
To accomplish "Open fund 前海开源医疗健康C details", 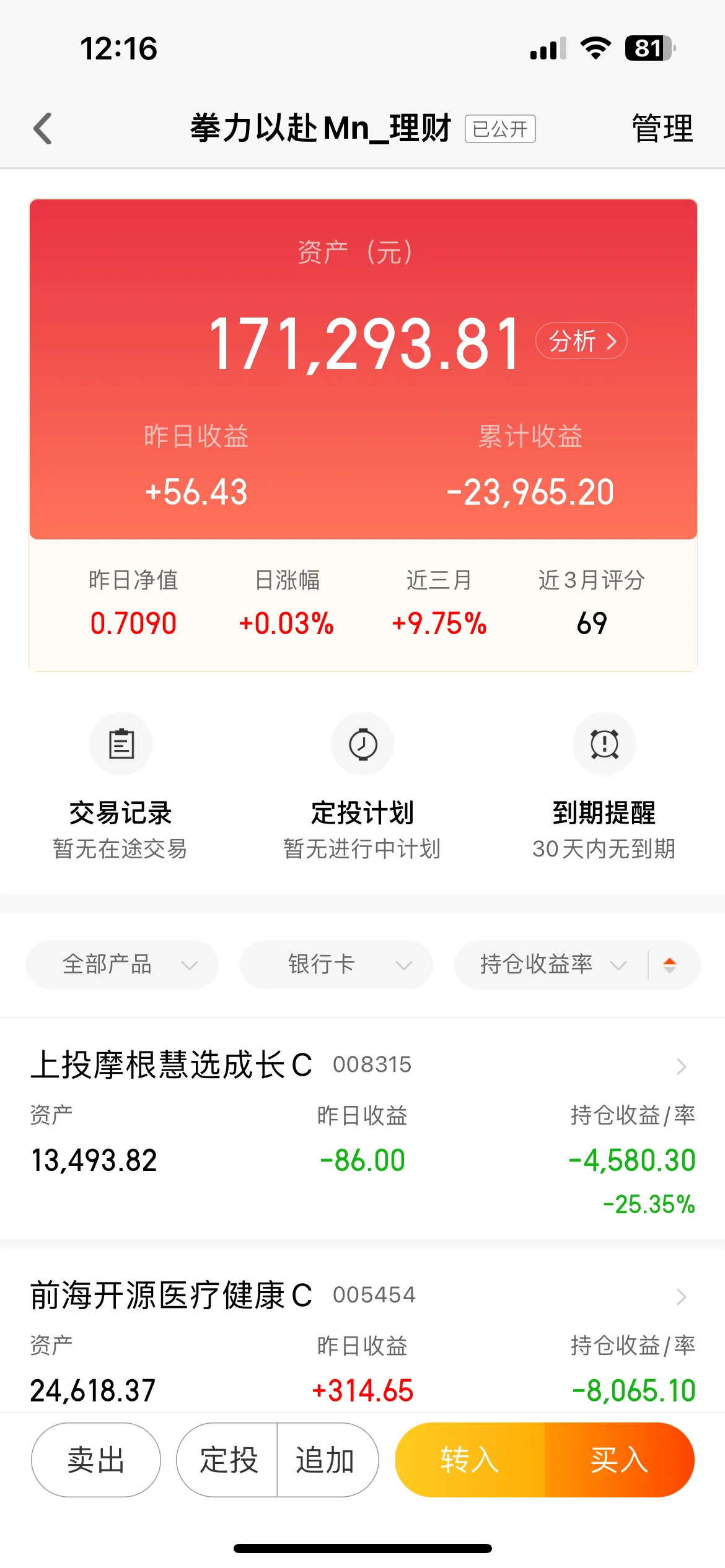I will pos(362,1296).
